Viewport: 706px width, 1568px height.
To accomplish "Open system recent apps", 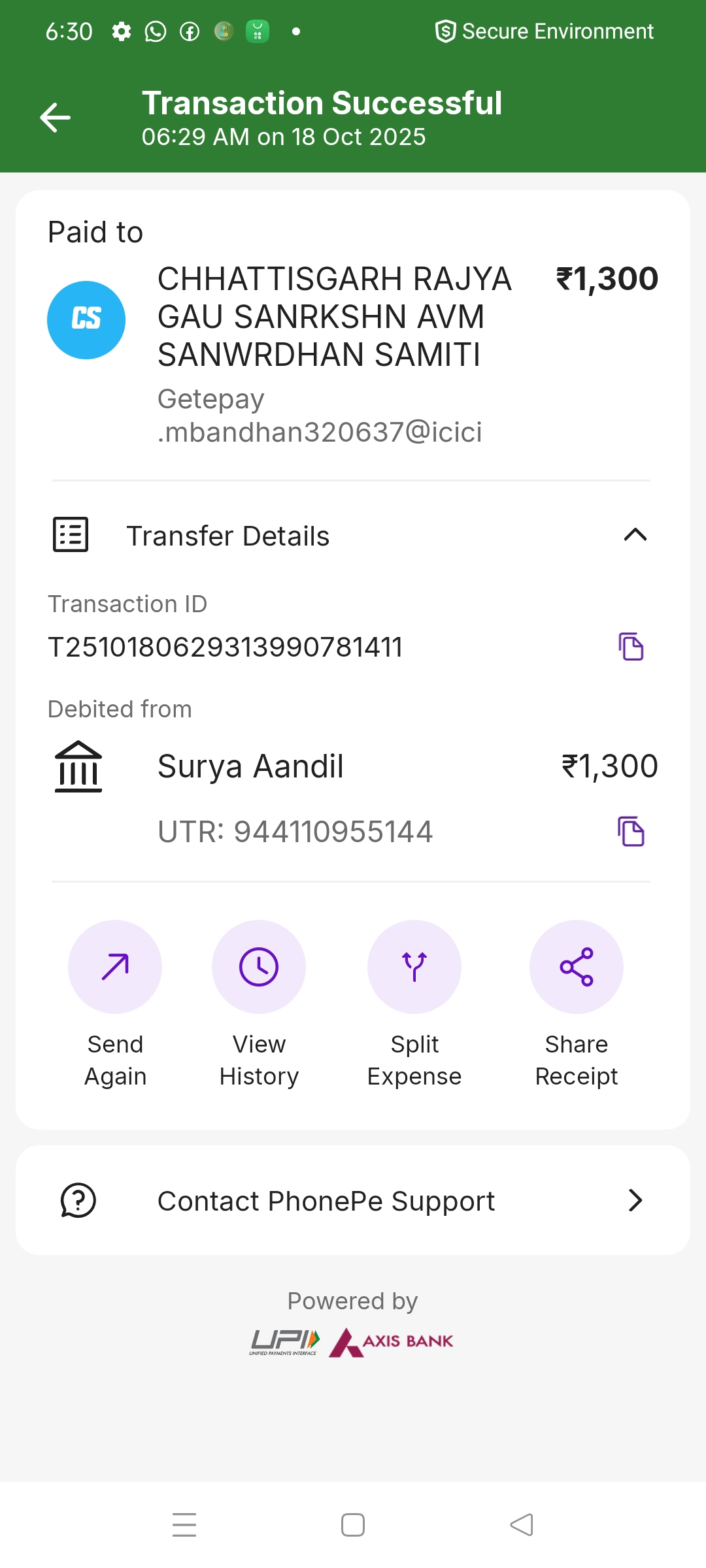I will point(184,1525).
